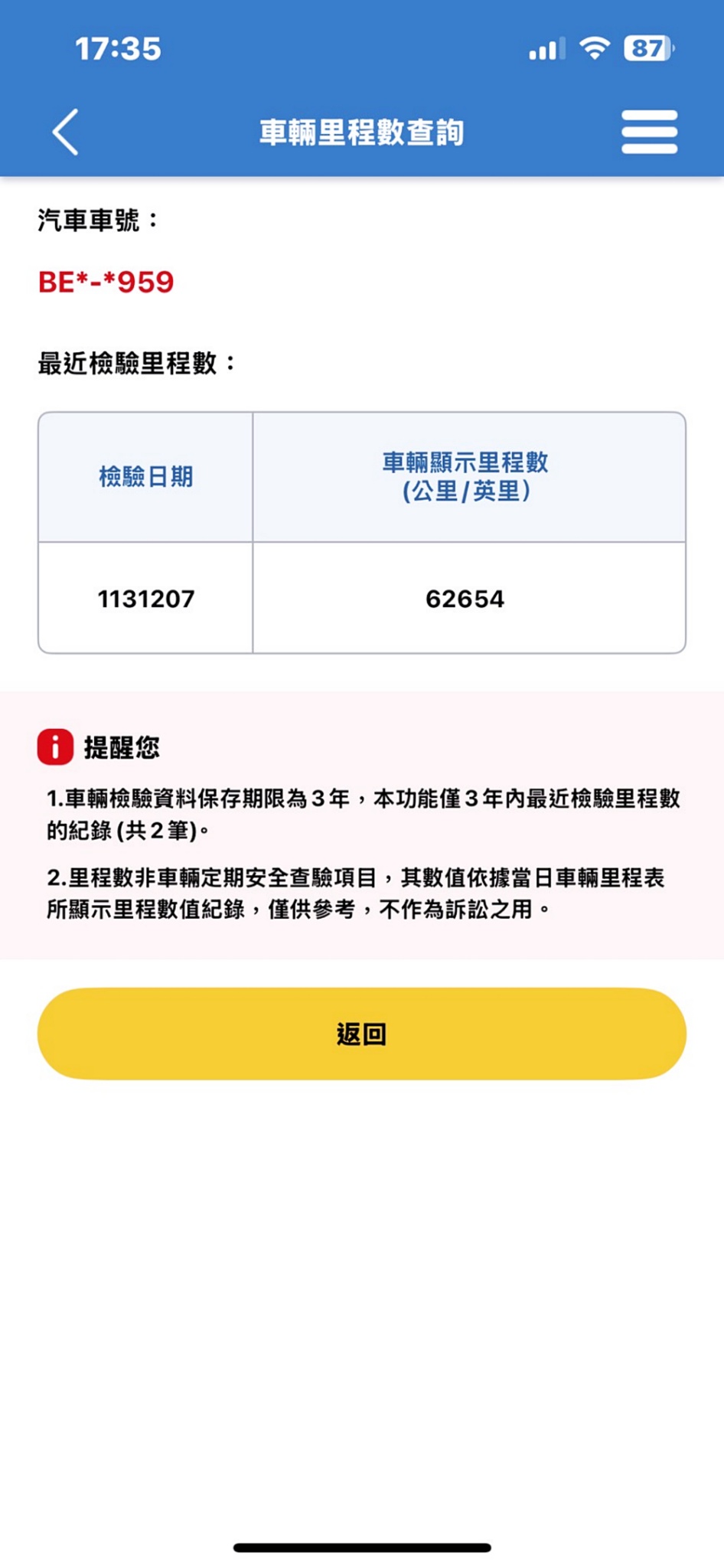Select reminder note 1 about data retention
The image size is (724, 1568).
pyautogui.click(x=361, y=814)
